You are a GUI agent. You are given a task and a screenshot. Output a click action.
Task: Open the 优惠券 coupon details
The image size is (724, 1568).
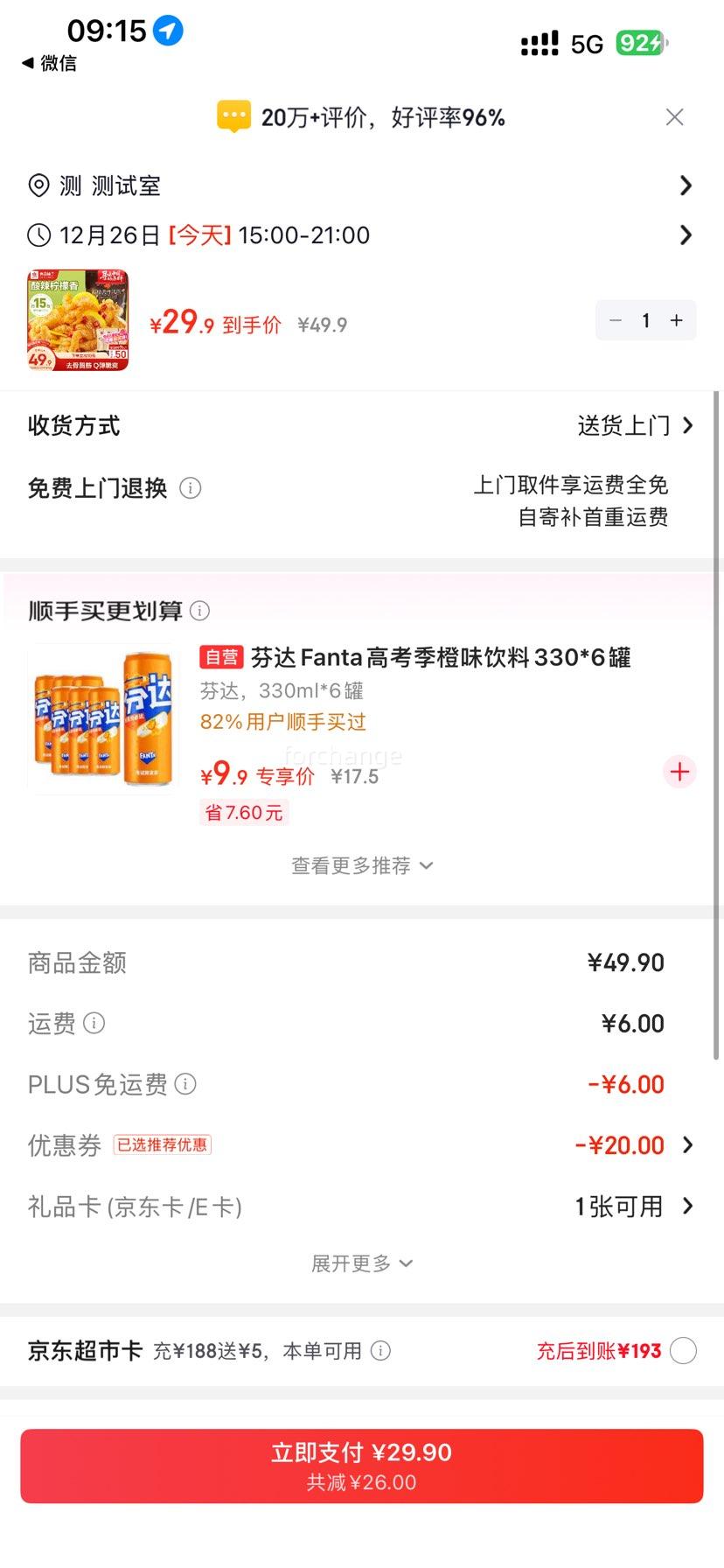(690, 1144)
